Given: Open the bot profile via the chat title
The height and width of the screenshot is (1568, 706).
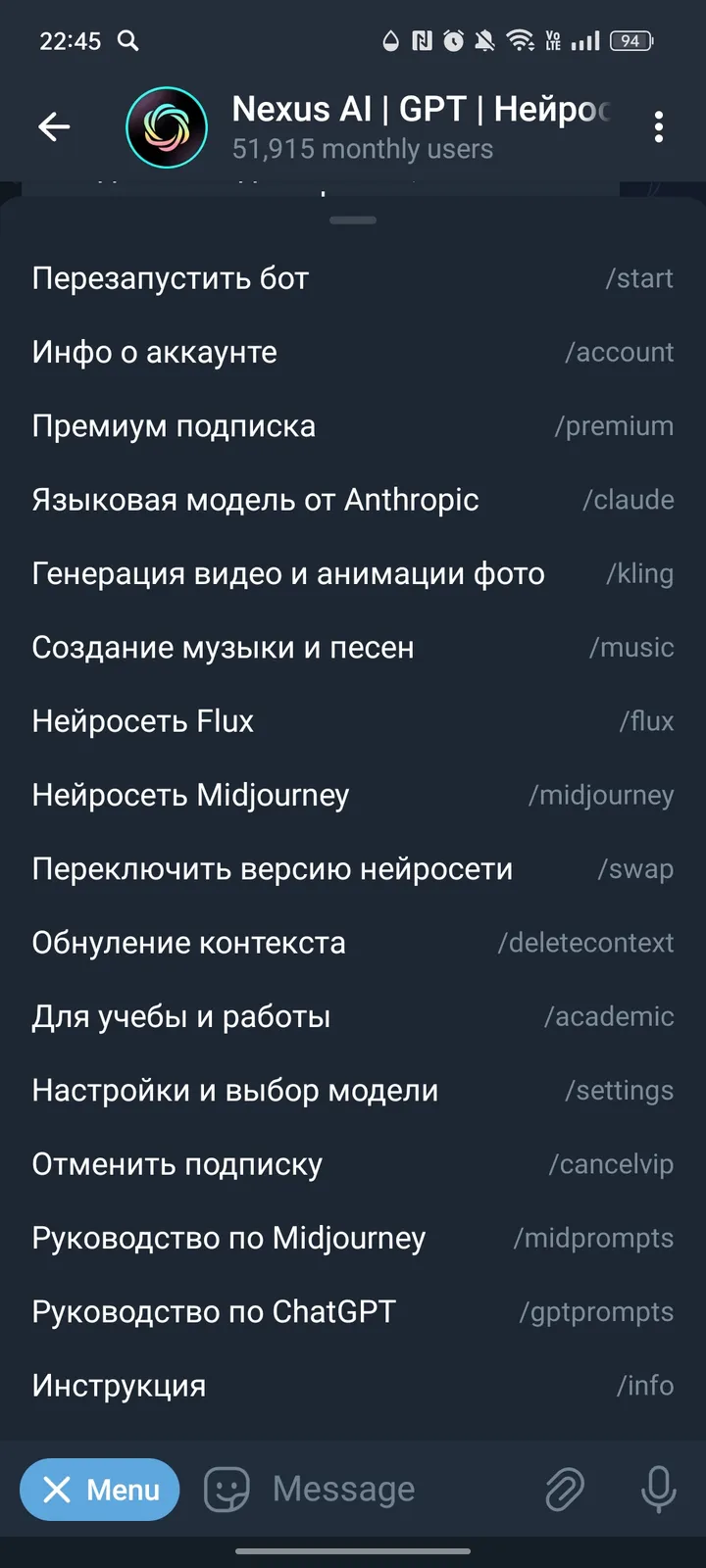Looking at the screenshot, I should click(373, 110).
